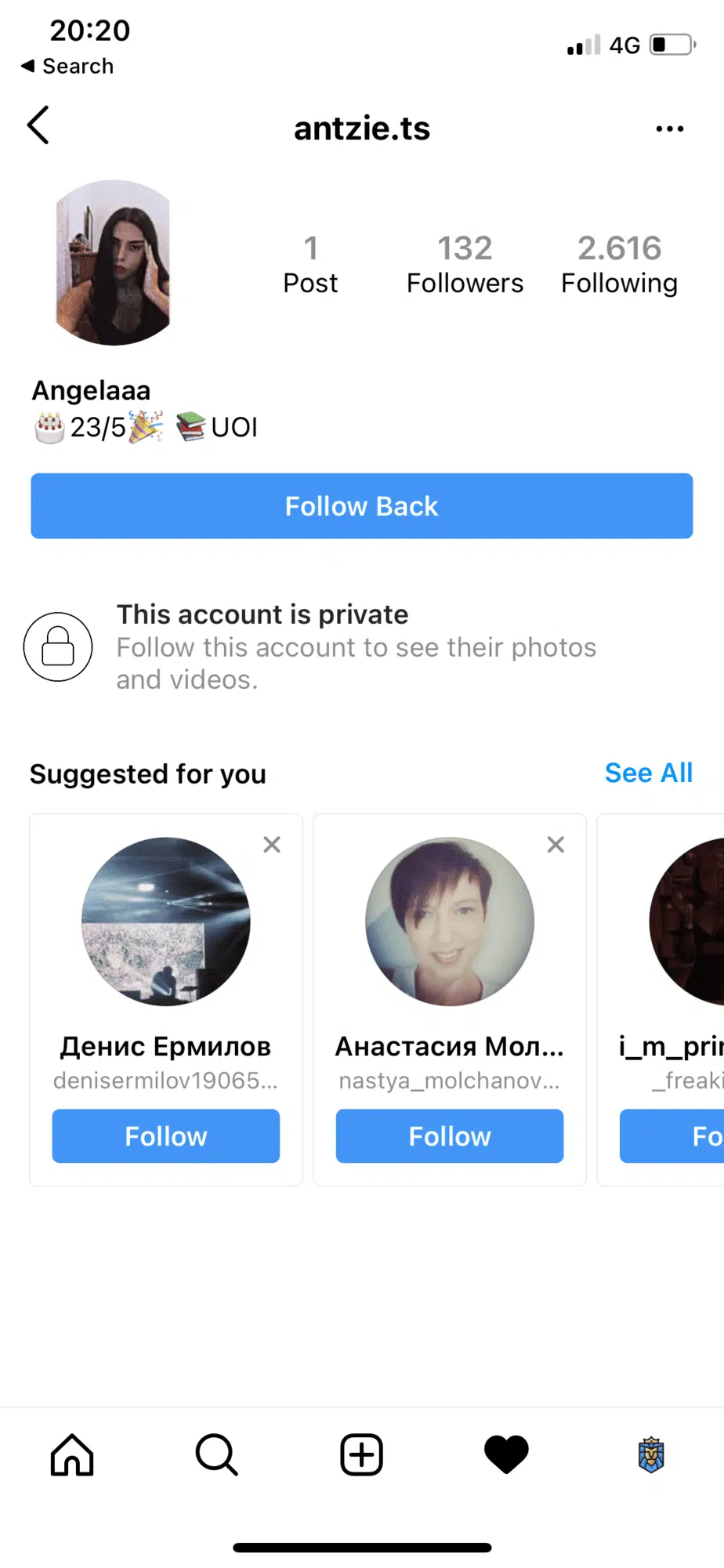Open nastya_molchanov suggested profile
This screenshot has height=1568, width=724.
coord(449,922)
